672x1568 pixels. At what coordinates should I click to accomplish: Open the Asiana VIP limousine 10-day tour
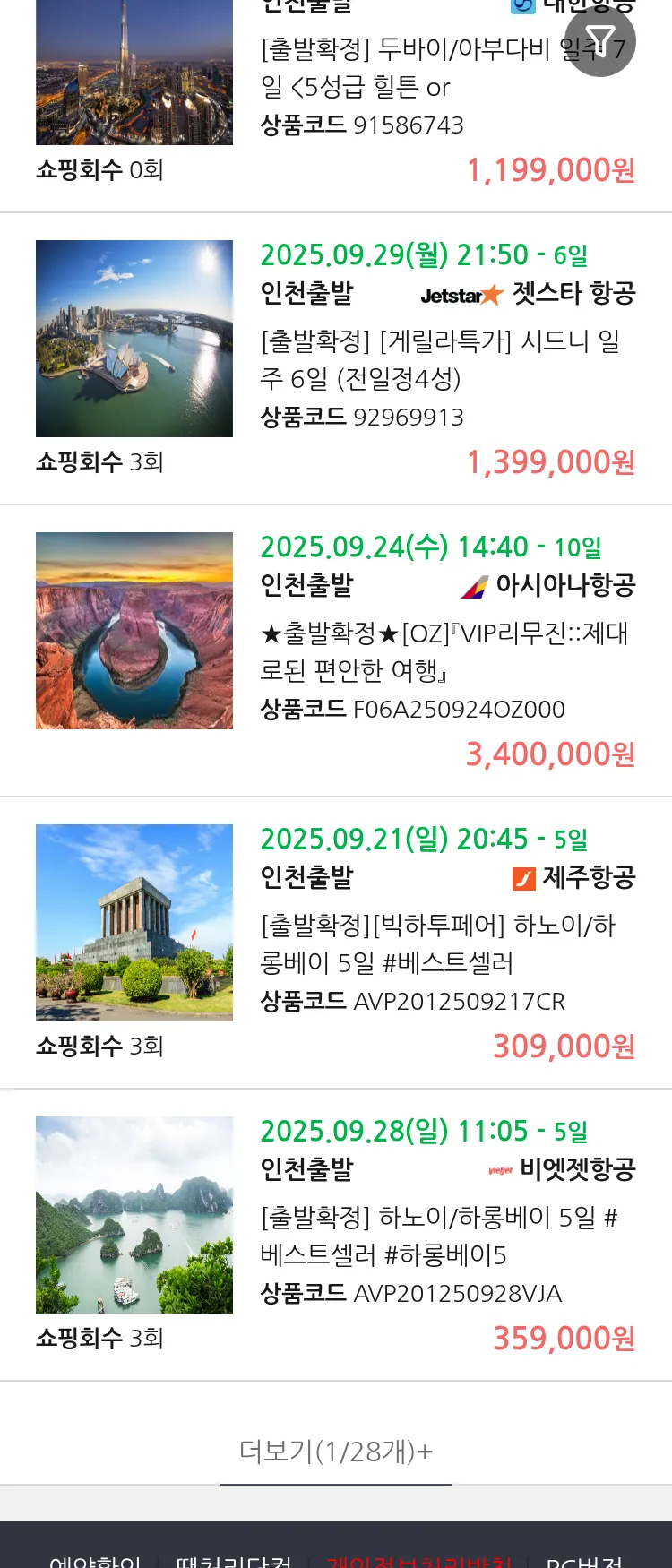pos(444,651)
